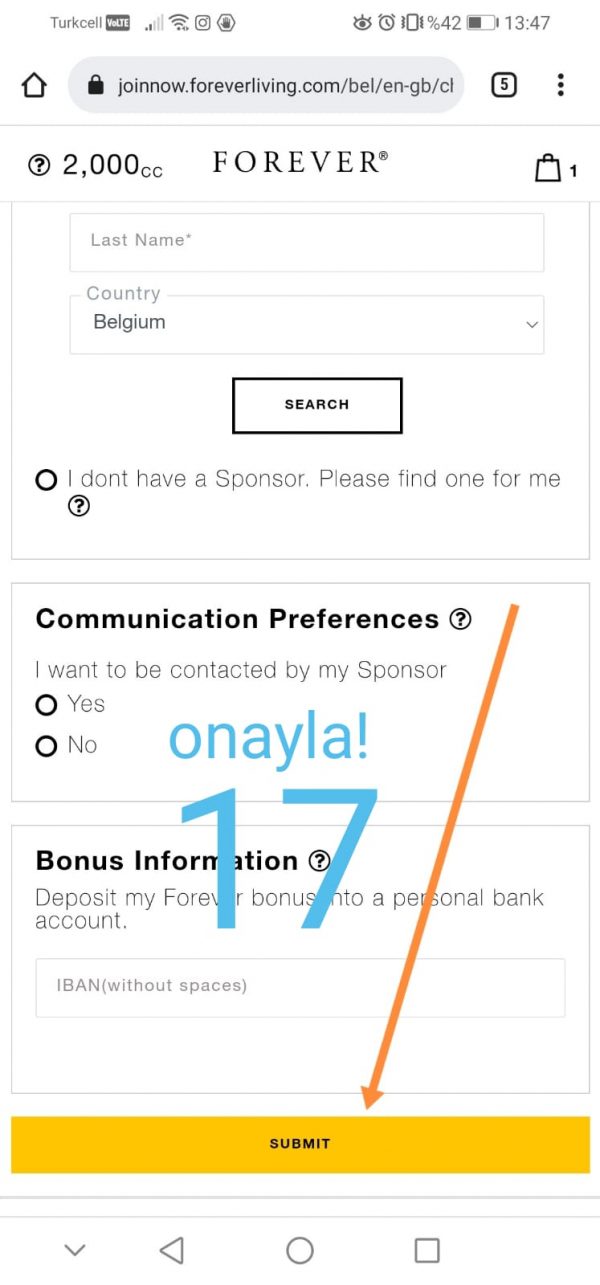Open Bonus Information help icon
Viewport: 600px width, 1285px height.
pos(319,860)
